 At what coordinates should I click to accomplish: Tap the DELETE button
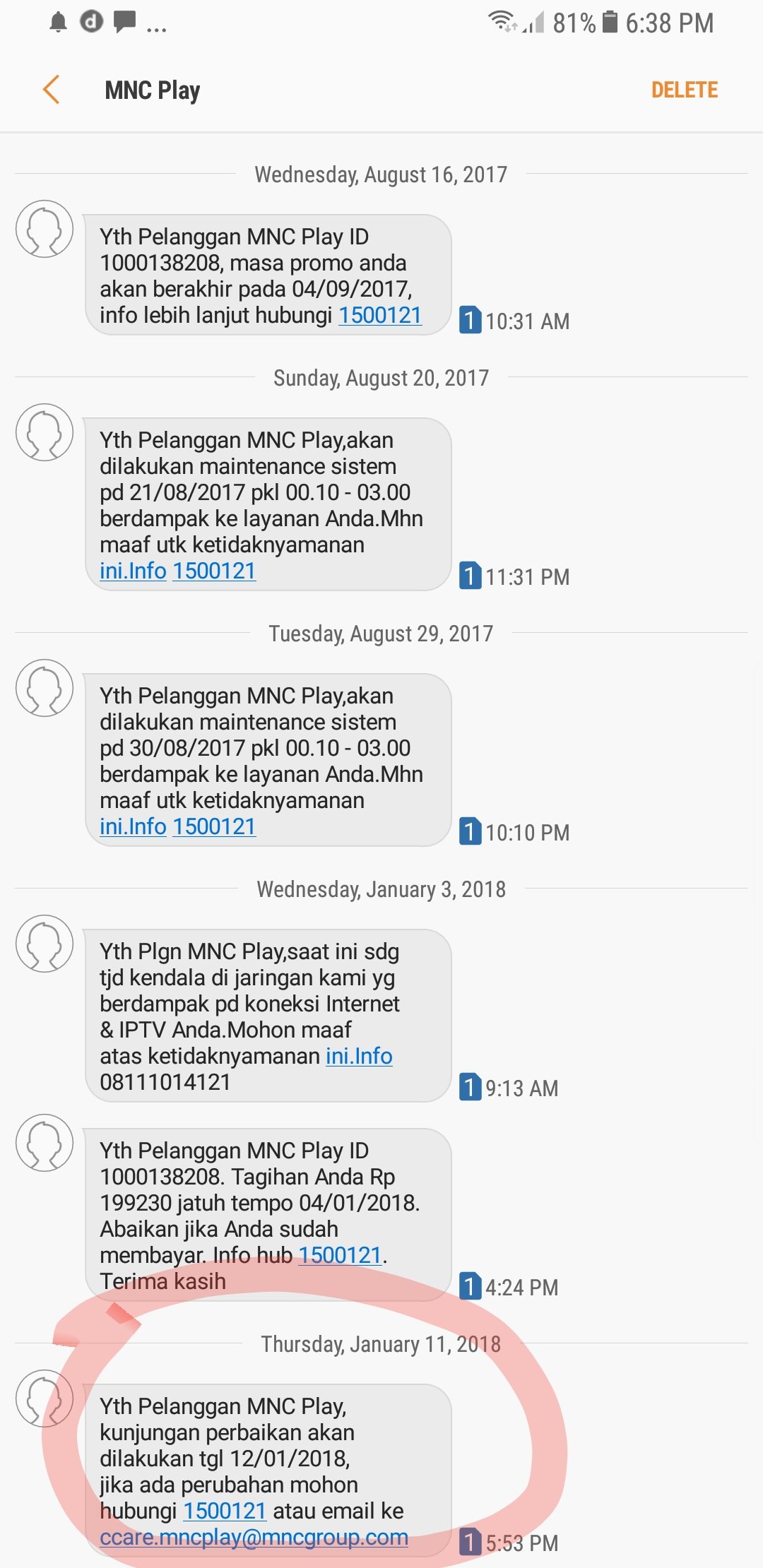[x=684, y=90]
